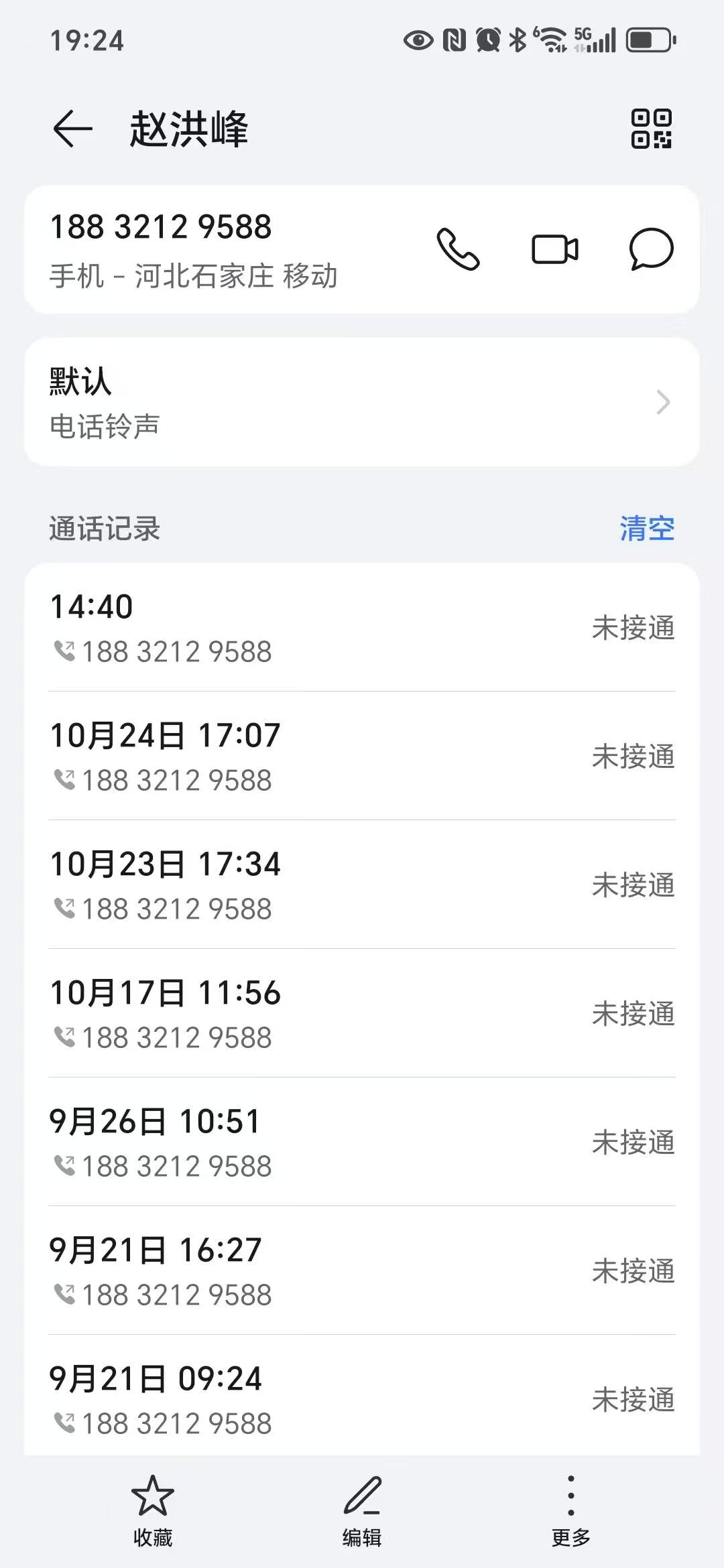
Task: Tap the 10月23日 17:34 call entry
Action: click(x=362, y=885)
